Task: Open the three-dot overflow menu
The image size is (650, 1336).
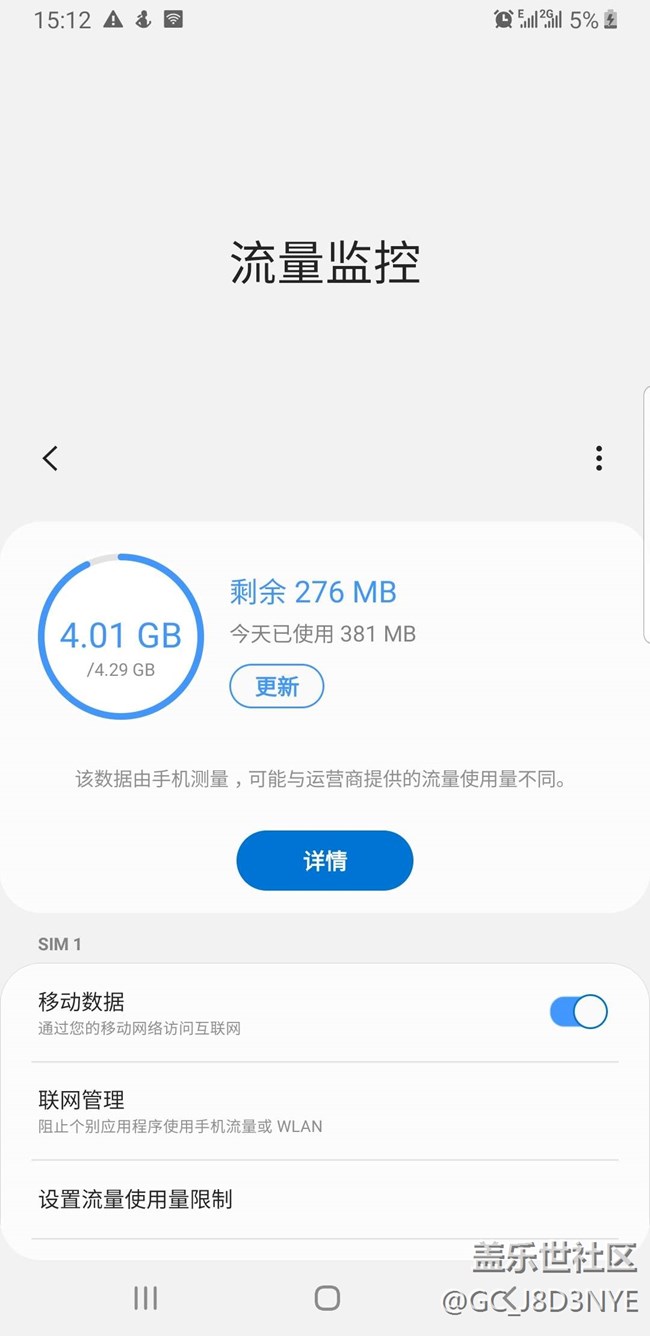Action: click(598, 458)
